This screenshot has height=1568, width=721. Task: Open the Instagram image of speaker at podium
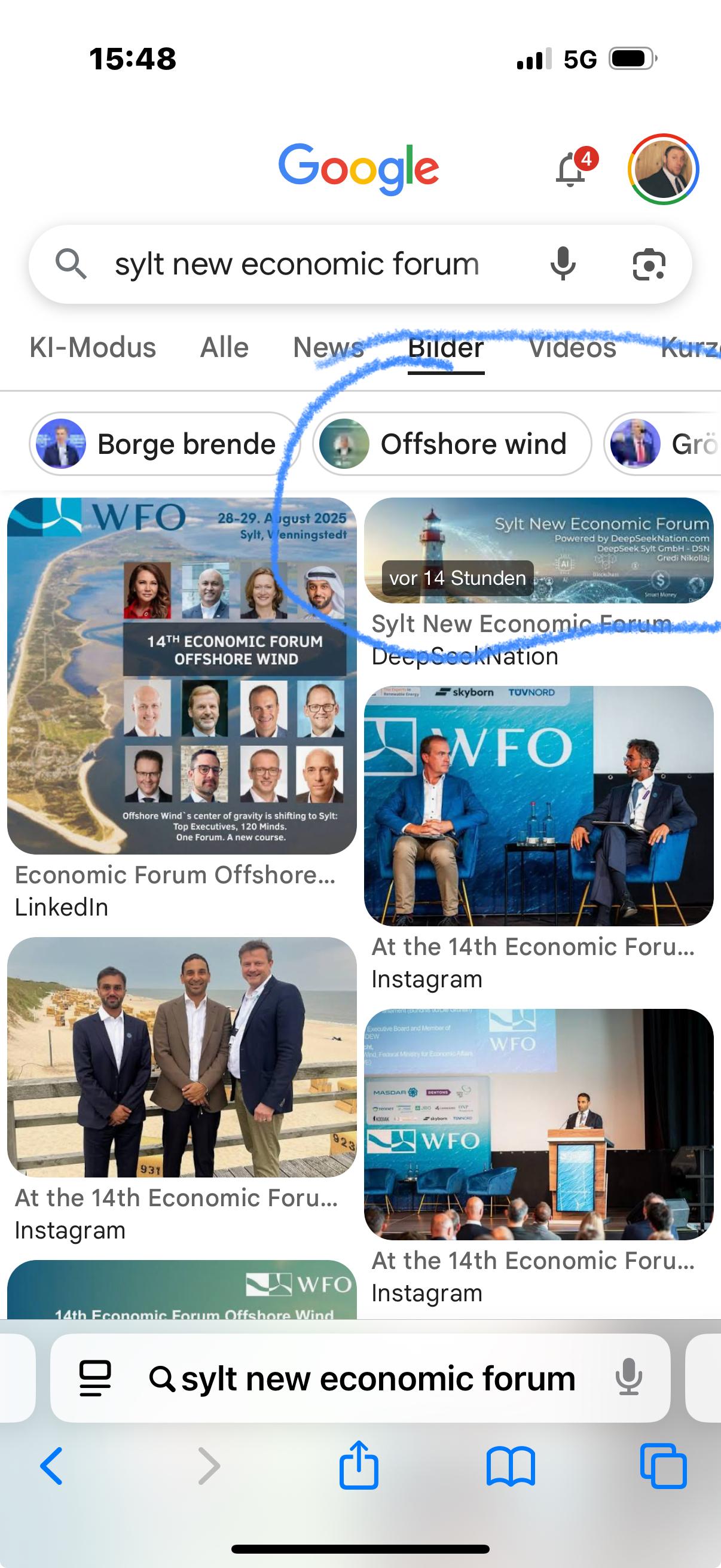pos(538,1124)
